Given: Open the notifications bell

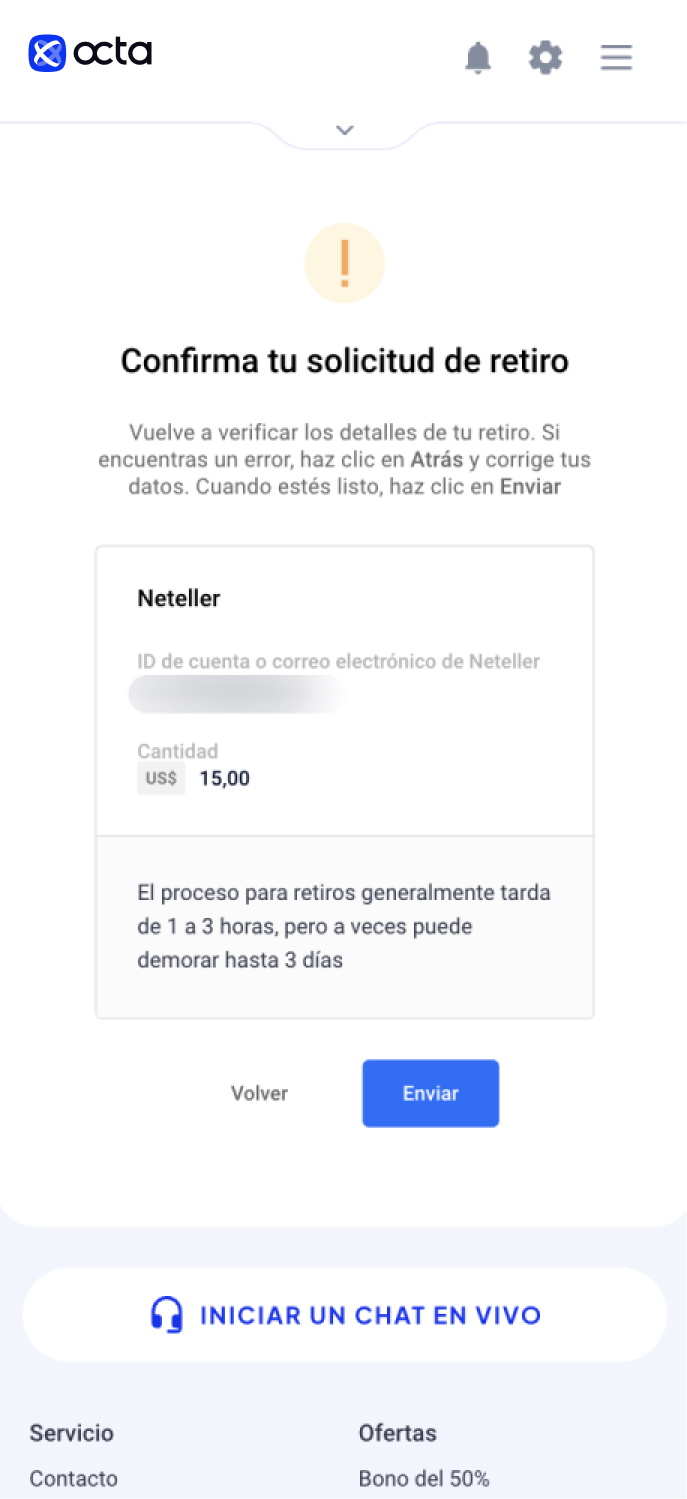Looking at the screenshot, I should 479,57.
